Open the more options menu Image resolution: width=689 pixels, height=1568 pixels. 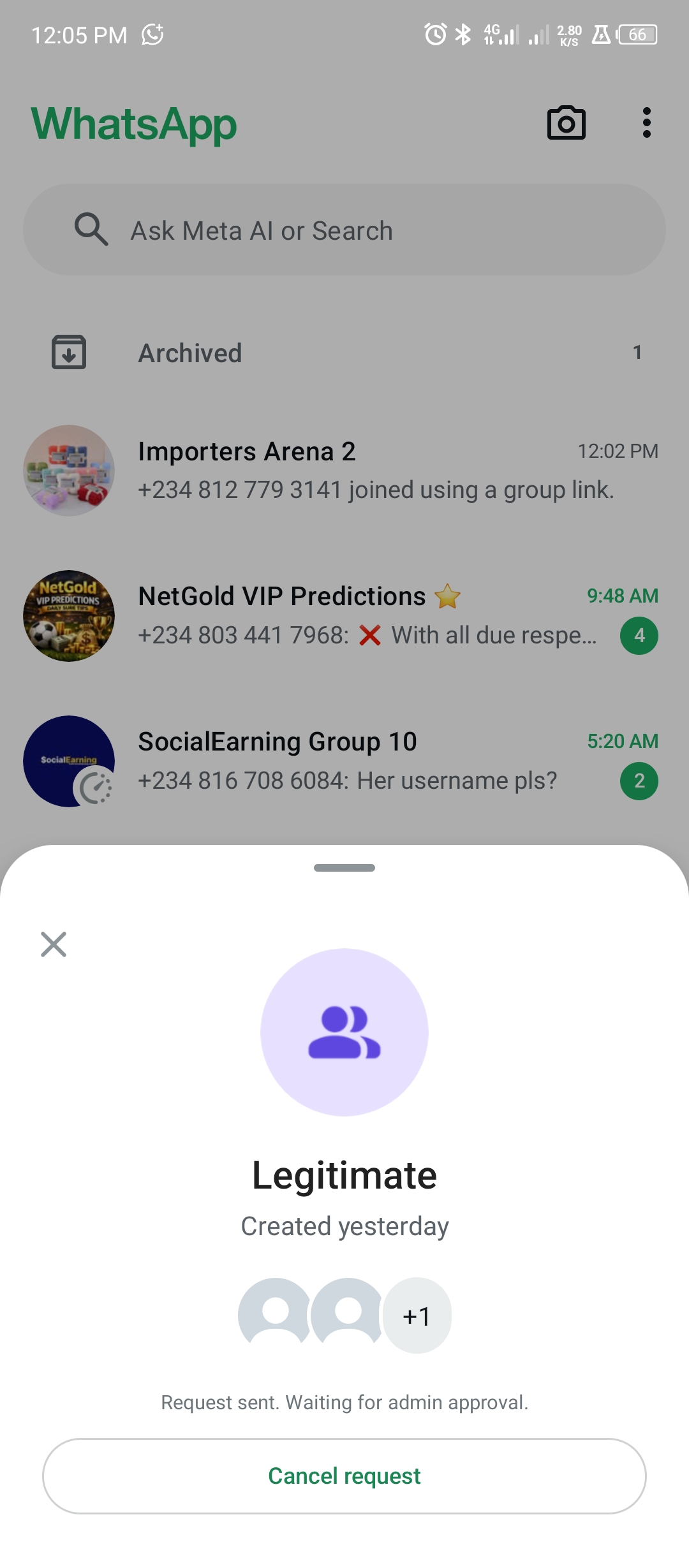coord(646,123)
